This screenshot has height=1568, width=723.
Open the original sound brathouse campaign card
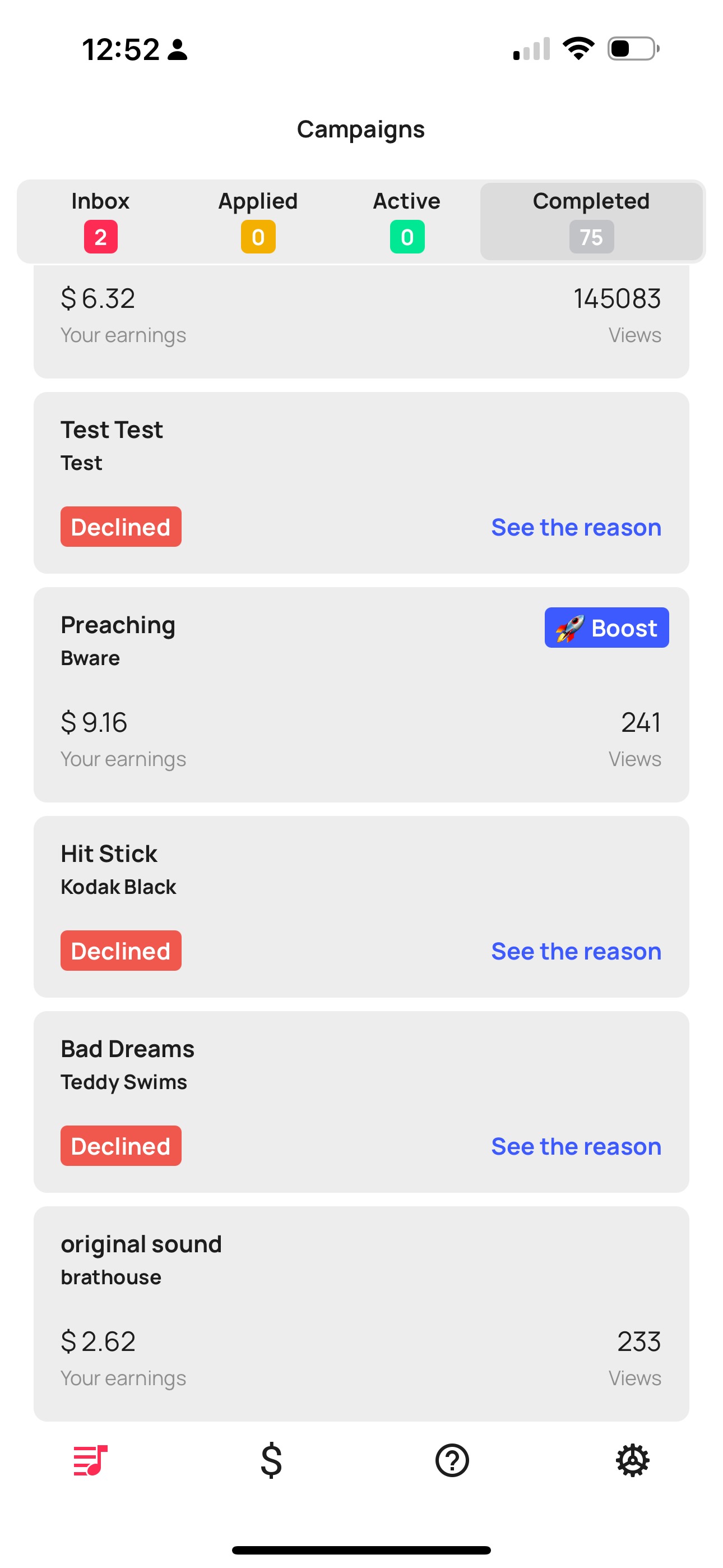361,1313
